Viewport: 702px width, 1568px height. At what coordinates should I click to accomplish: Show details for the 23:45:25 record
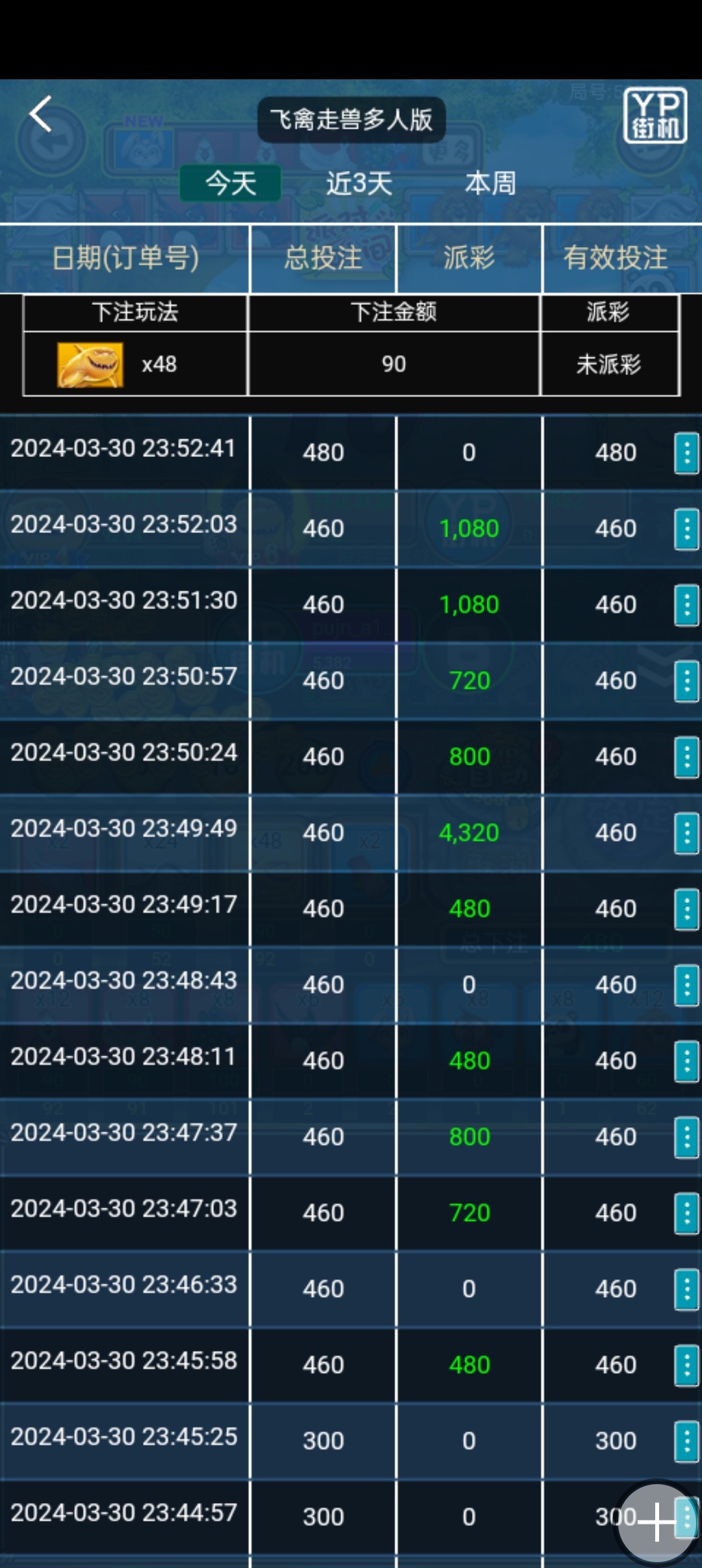coord(686,1441)
